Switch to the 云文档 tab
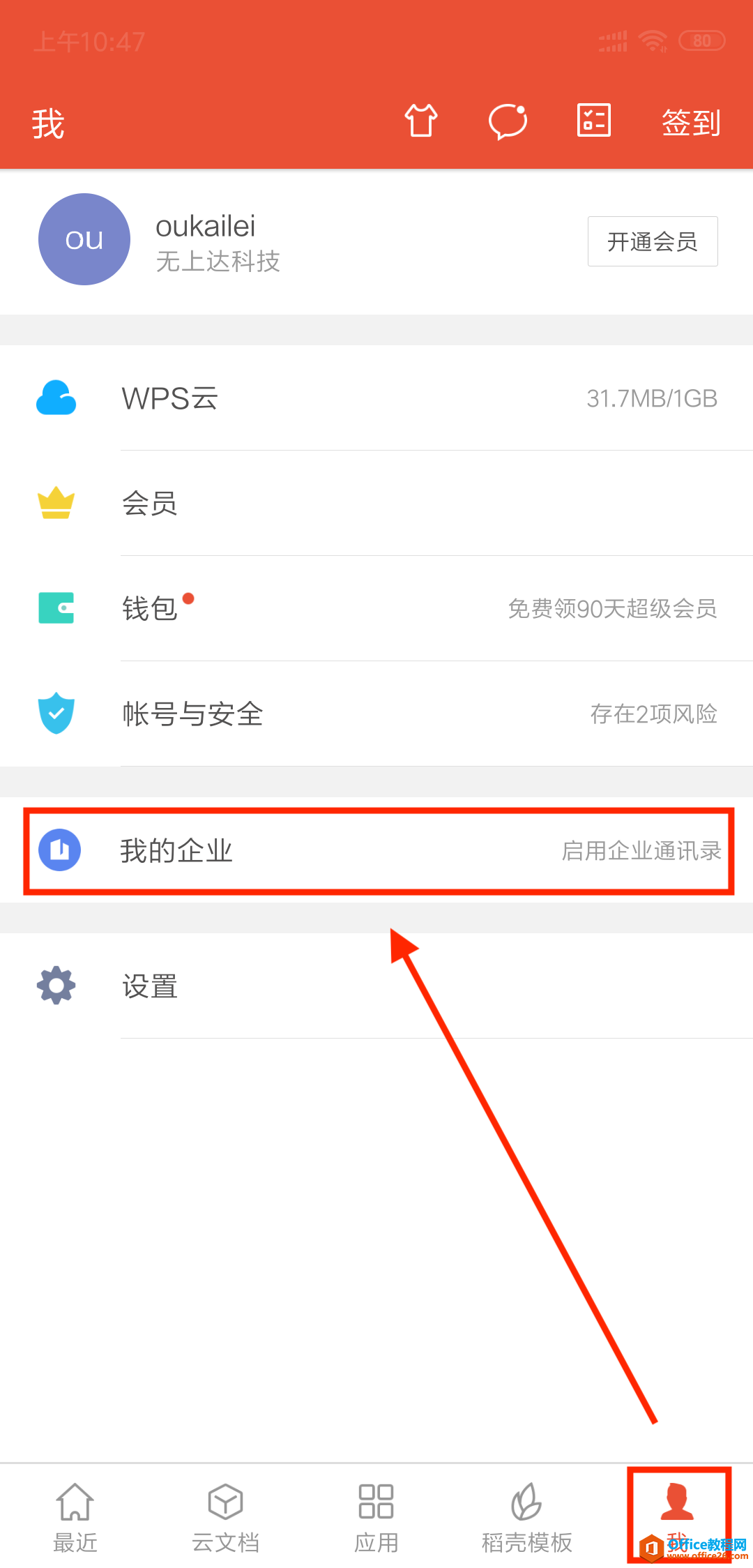This screenshot has width=753, height=1568. [x=226, y=1517]
